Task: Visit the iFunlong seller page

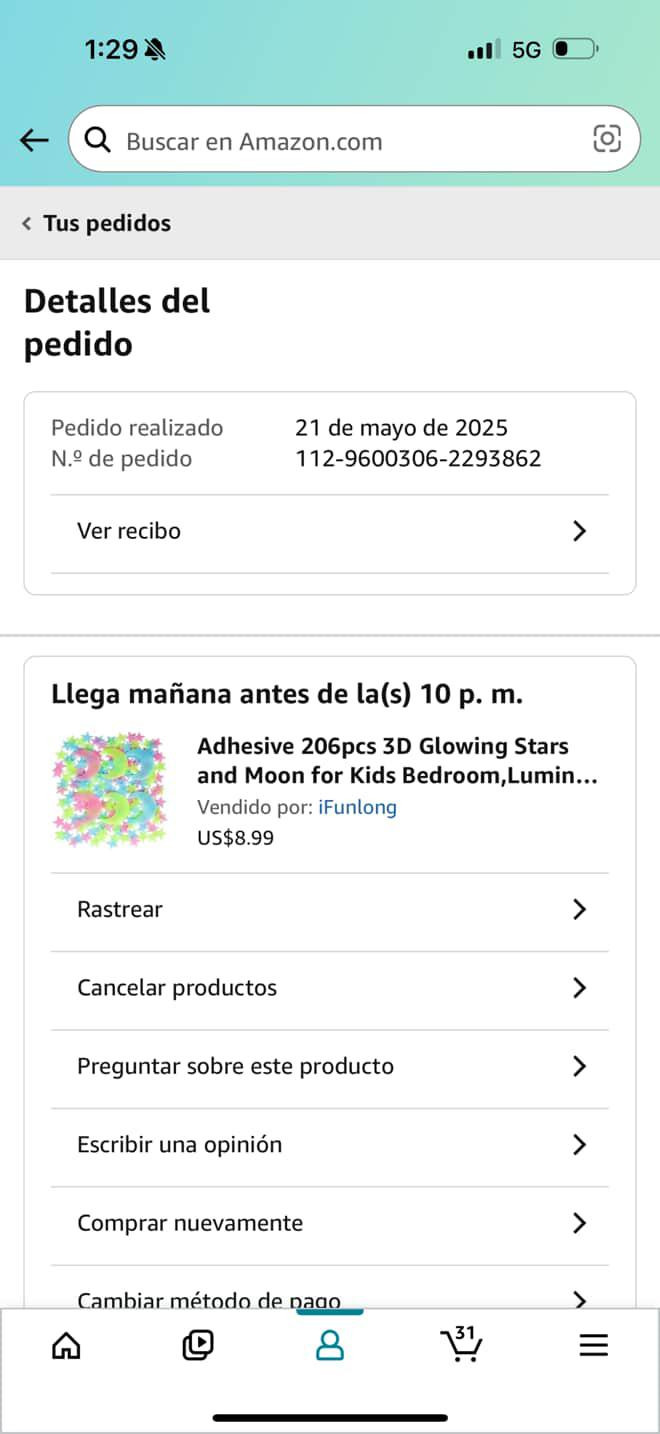Action: 357,808
